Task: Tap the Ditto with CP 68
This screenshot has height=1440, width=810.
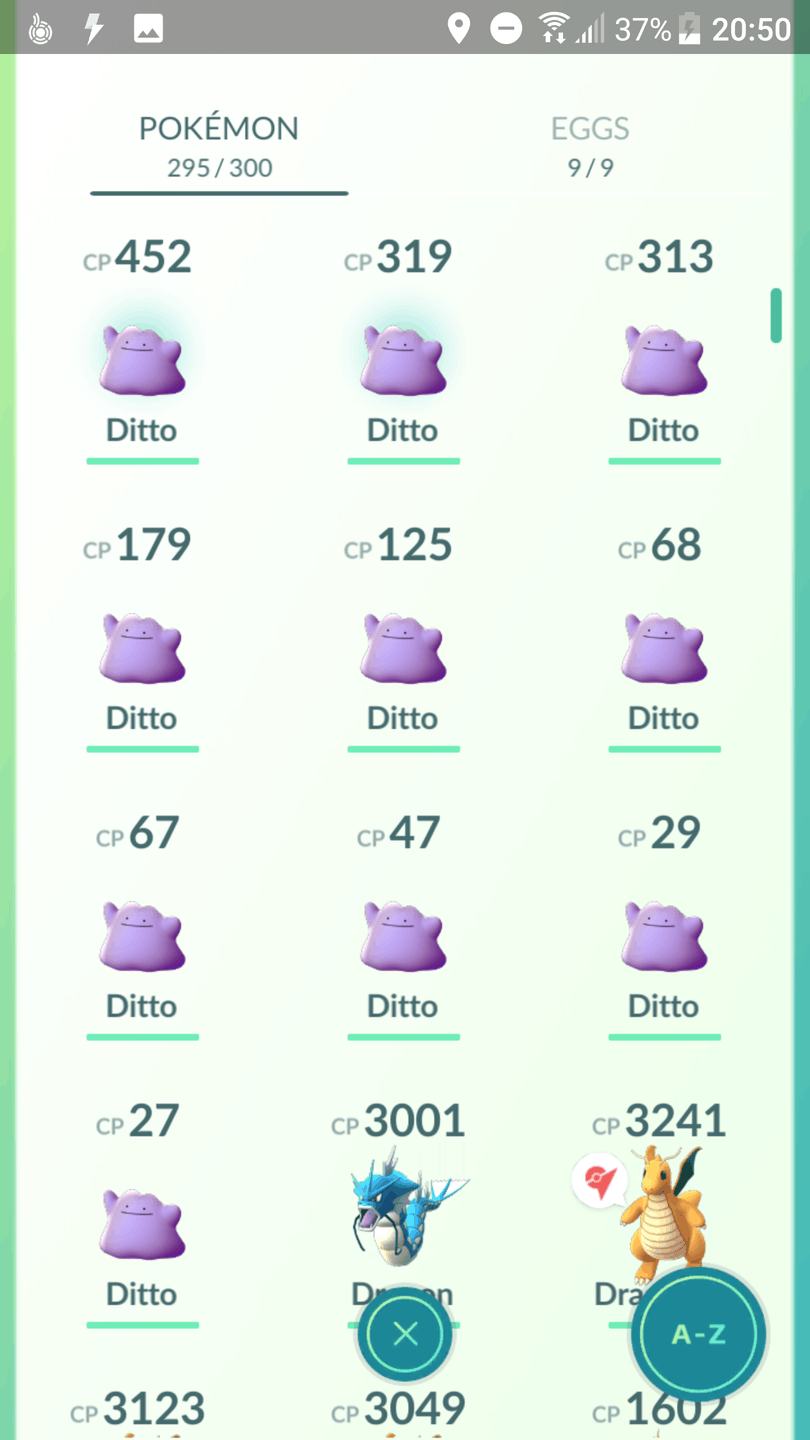Action: click(664, 648)
